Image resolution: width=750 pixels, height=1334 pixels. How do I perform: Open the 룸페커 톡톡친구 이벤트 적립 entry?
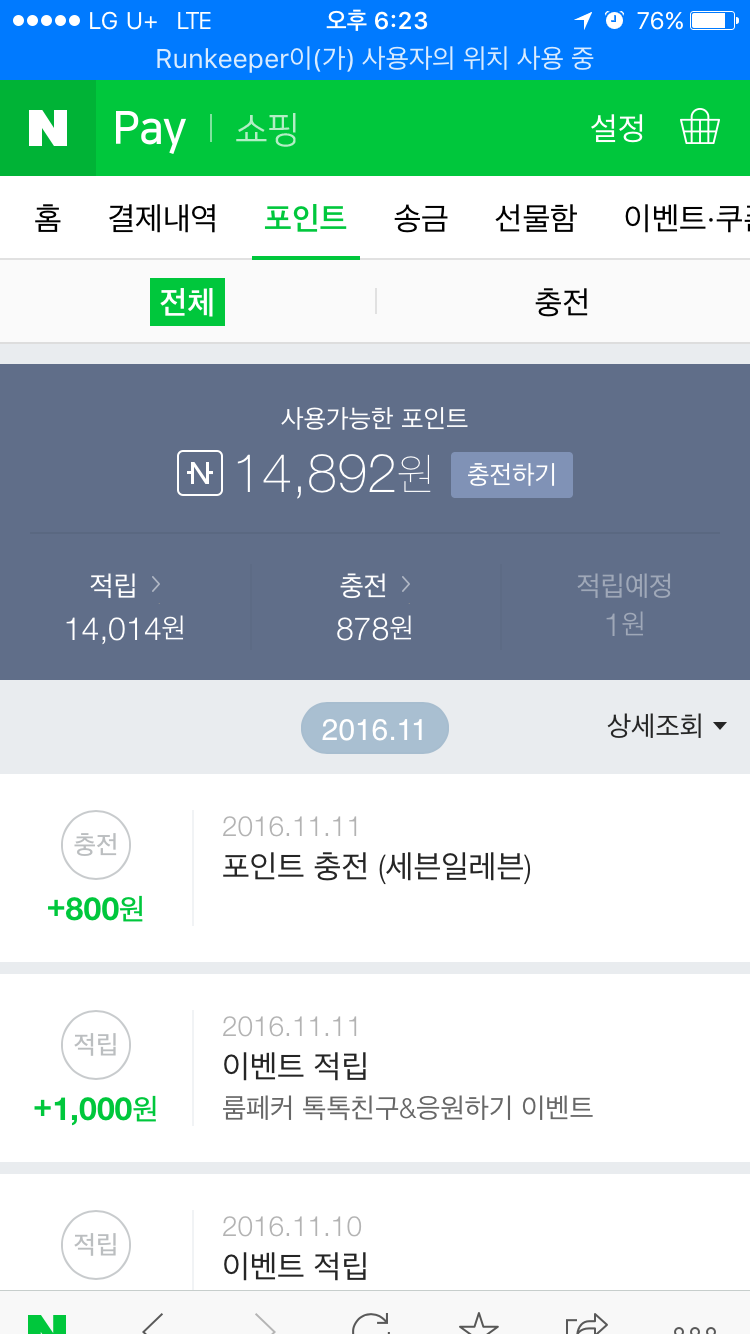(375, 1068)
